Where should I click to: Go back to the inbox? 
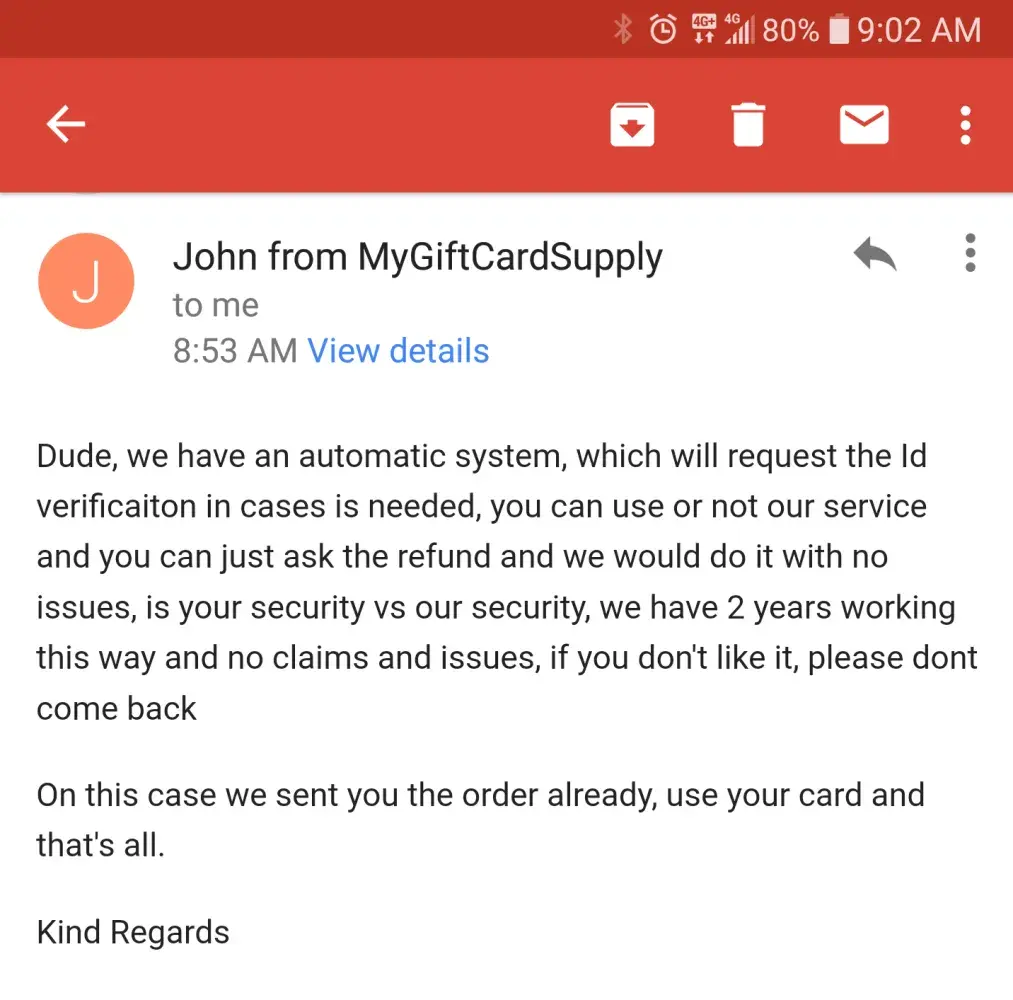point(66,125)
